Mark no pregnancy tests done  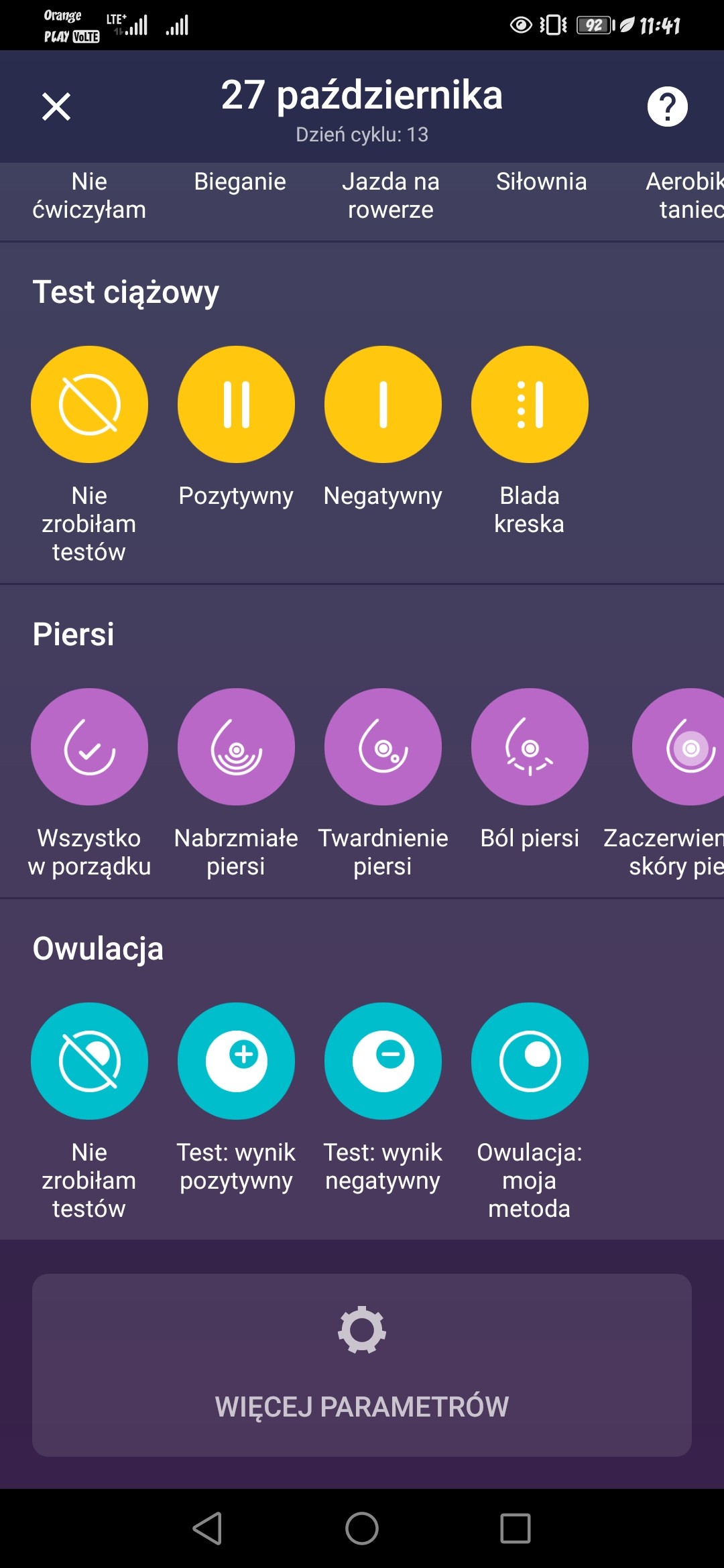[x=89, y=405]
